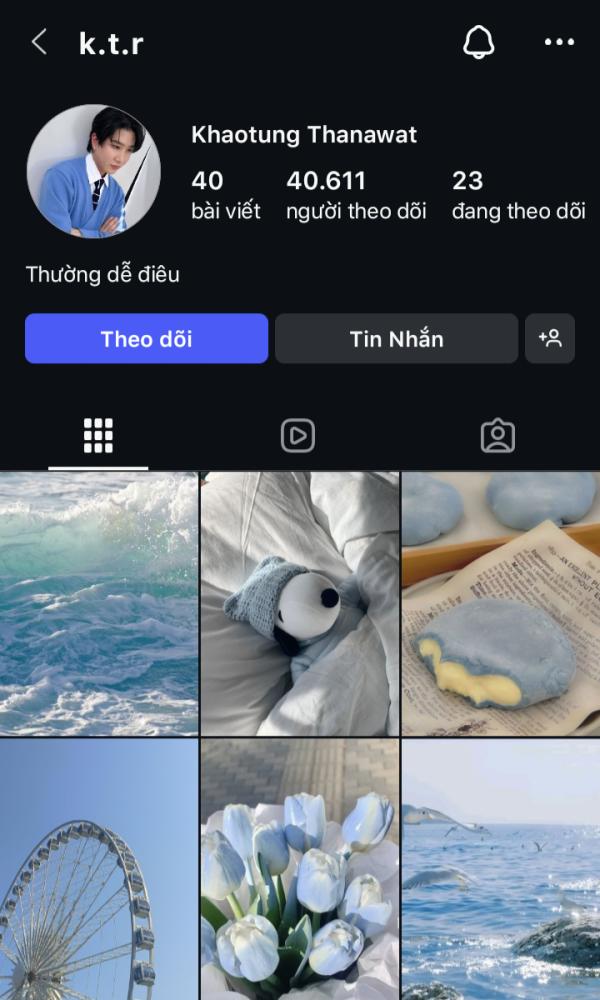The image size is (600, 1000).
Task: Open the blue tulips bouquet post
Action: pyautogui.click(x=300, y=869)
